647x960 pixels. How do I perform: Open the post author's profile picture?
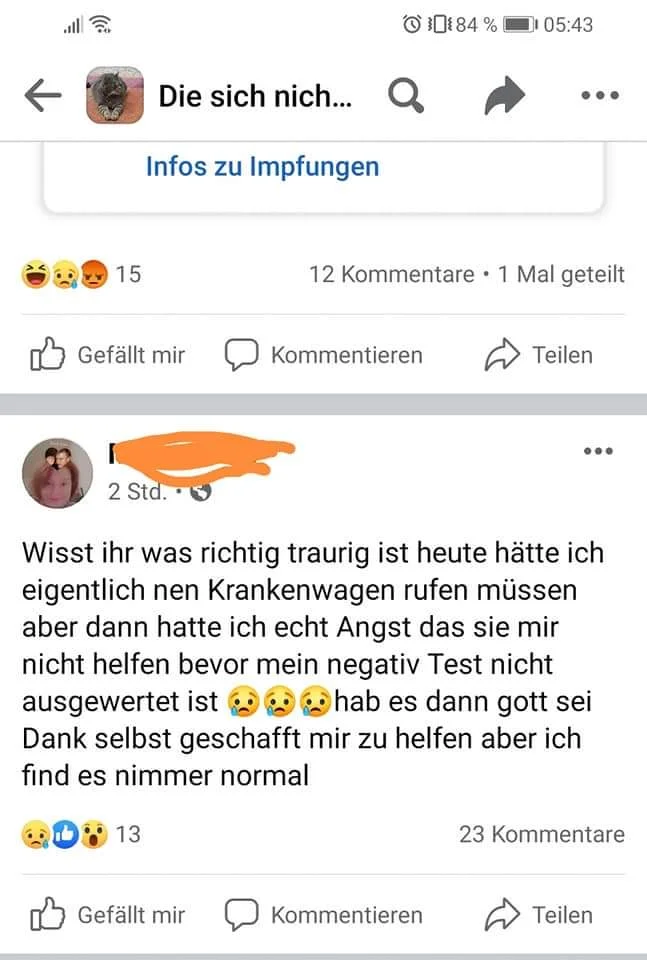[x=57, y=473]
